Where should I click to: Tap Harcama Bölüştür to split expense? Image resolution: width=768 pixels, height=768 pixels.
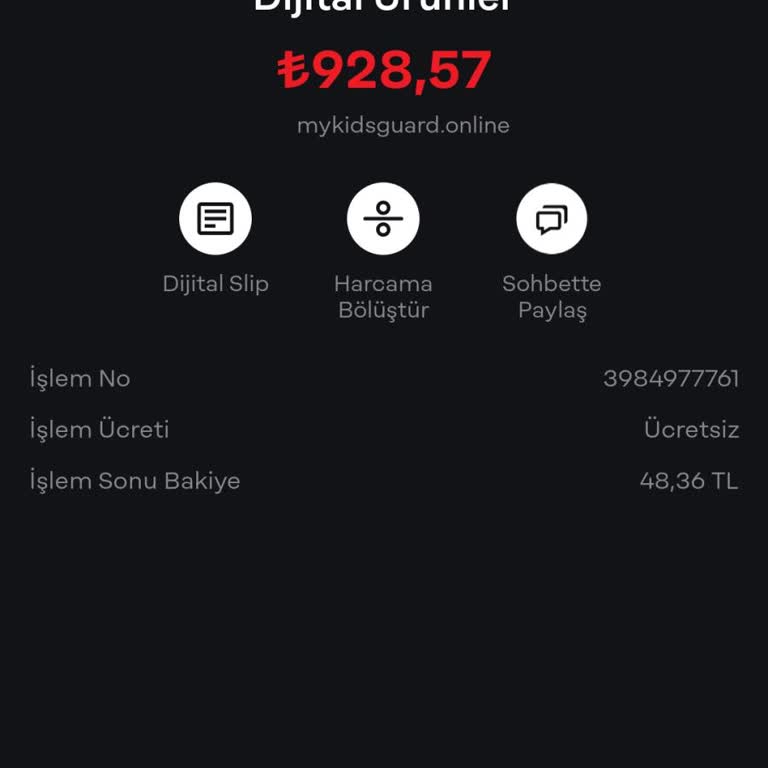point(383,219)
